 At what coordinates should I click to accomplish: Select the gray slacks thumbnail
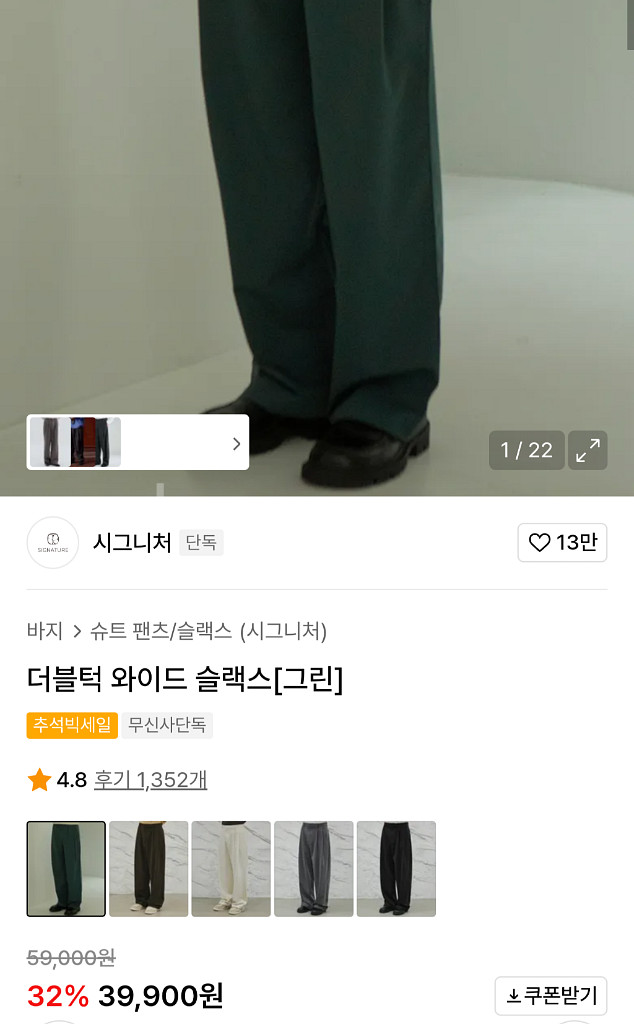click(x=313, y=869)
